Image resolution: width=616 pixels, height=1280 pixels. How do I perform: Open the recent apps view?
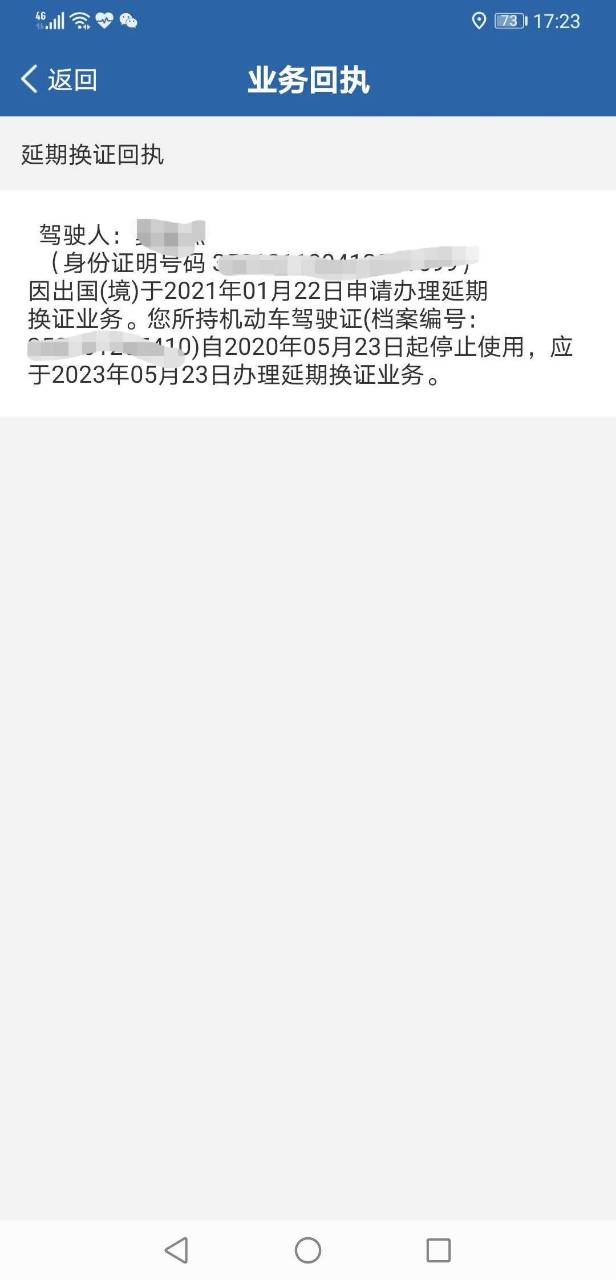click(438, 1250)
